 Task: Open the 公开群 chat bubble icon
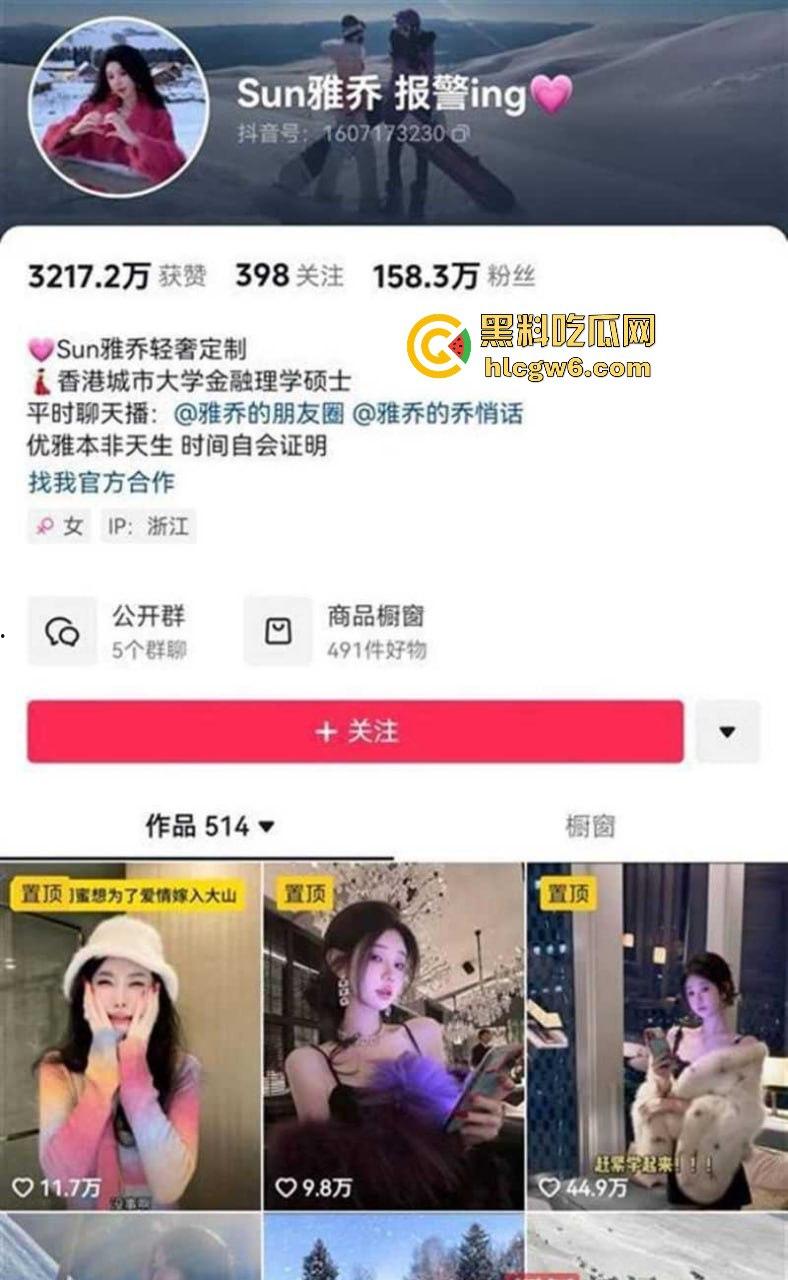[x=62, y=629]
